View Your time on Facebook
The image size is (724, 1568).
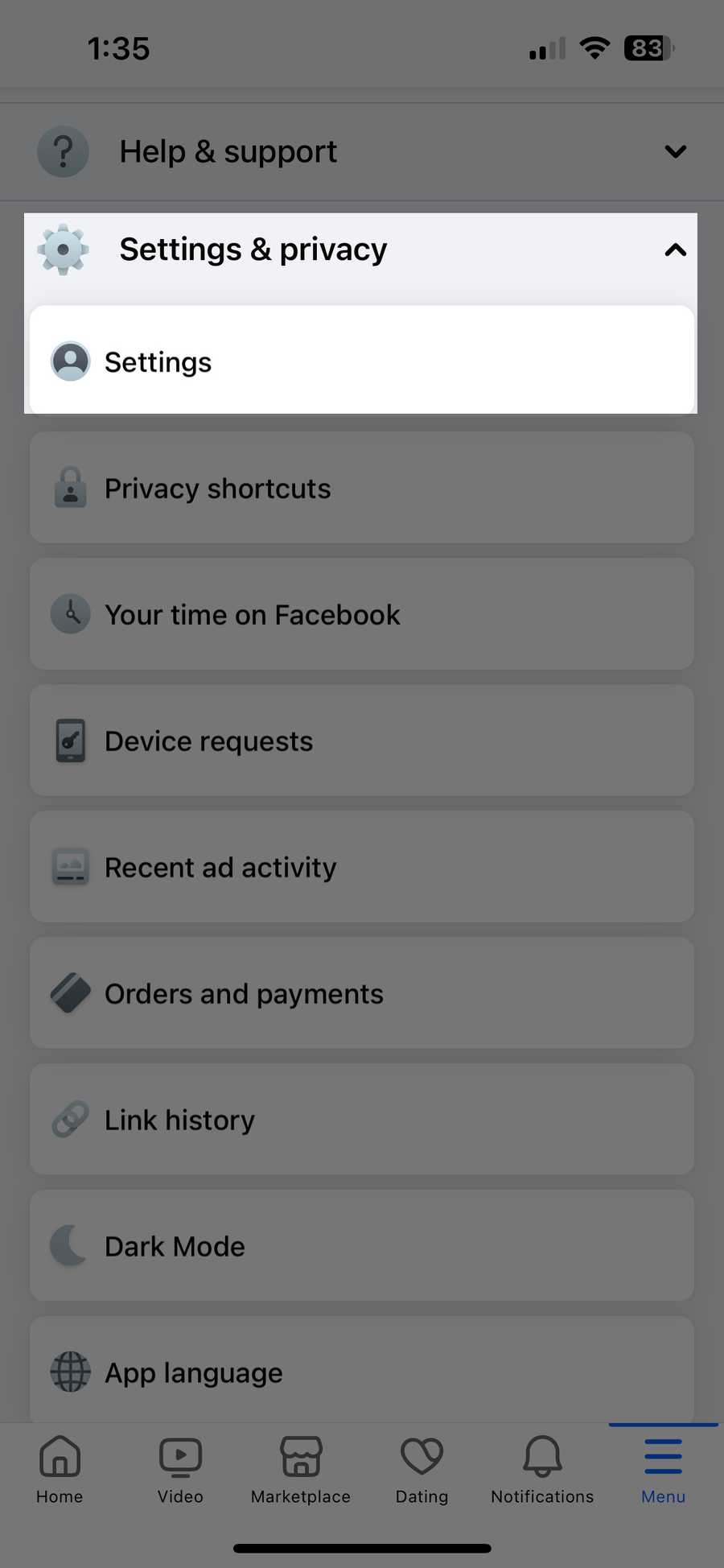point(362,614)
